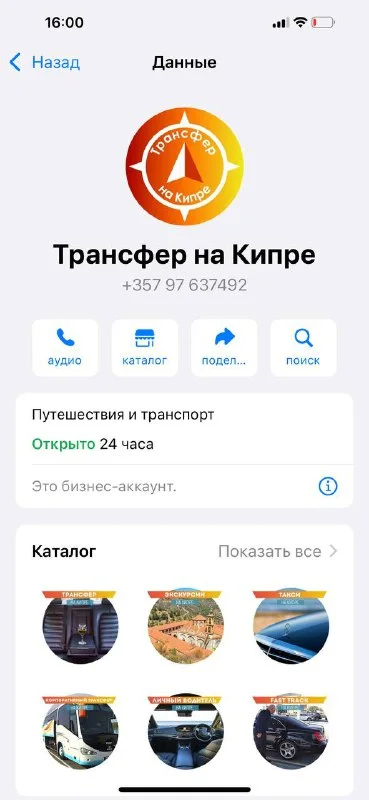Viewport: 369px width, 800px height.
Task: Show all catalog items
Action: 278,552
